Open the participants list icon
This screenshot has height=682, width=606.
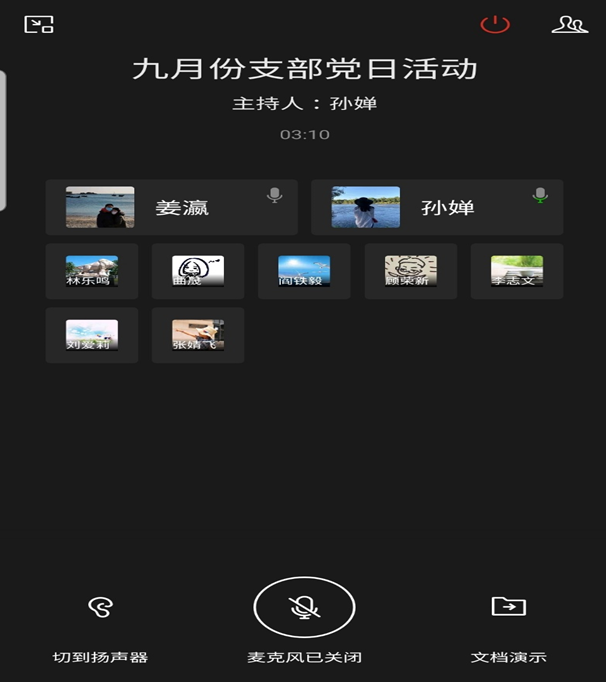[x=569, y=24]
